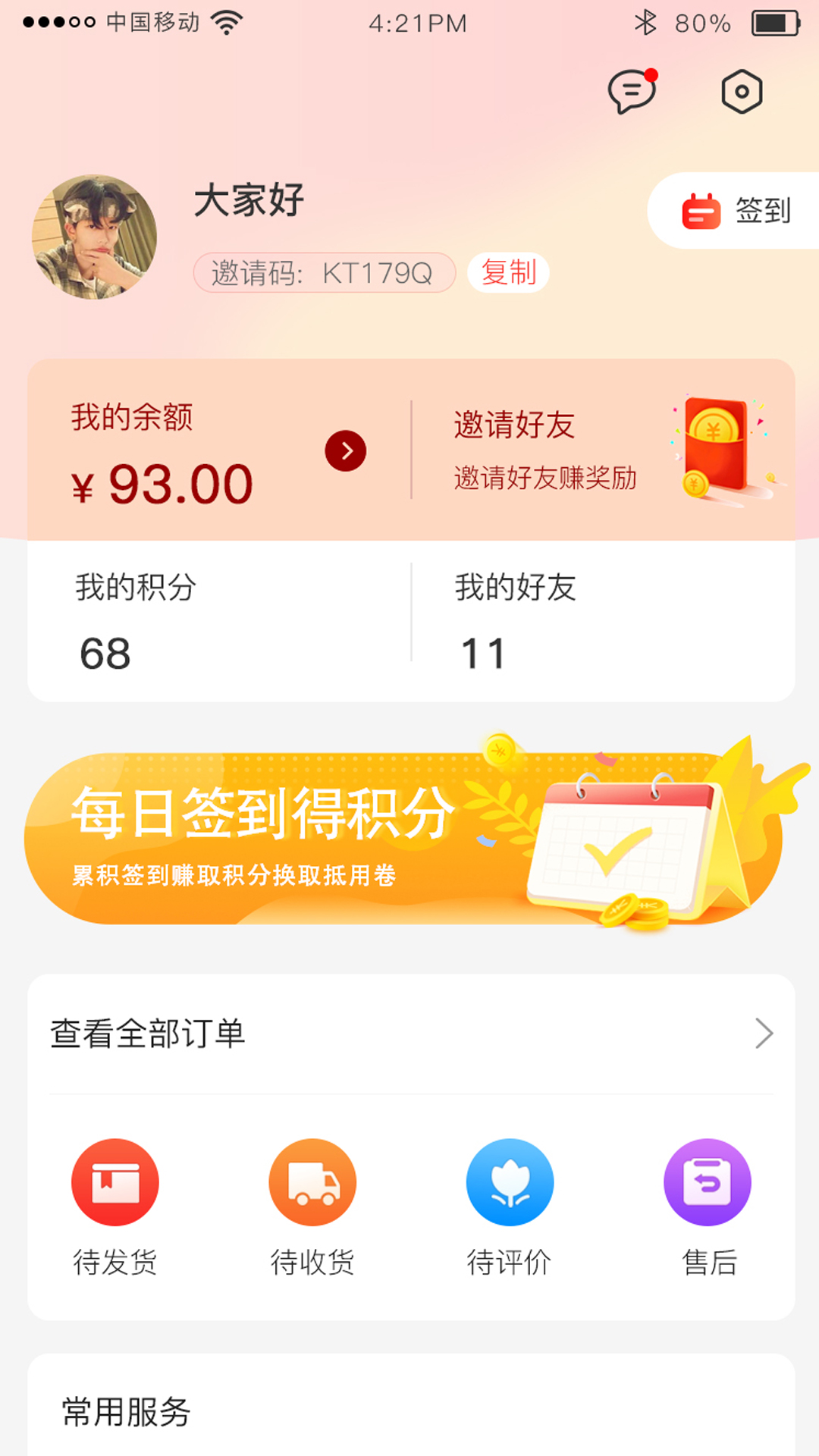Screen dimensions: 819x1456
Task: Select the 待评价 review flower icon
Action: (x=510, y=1181)
